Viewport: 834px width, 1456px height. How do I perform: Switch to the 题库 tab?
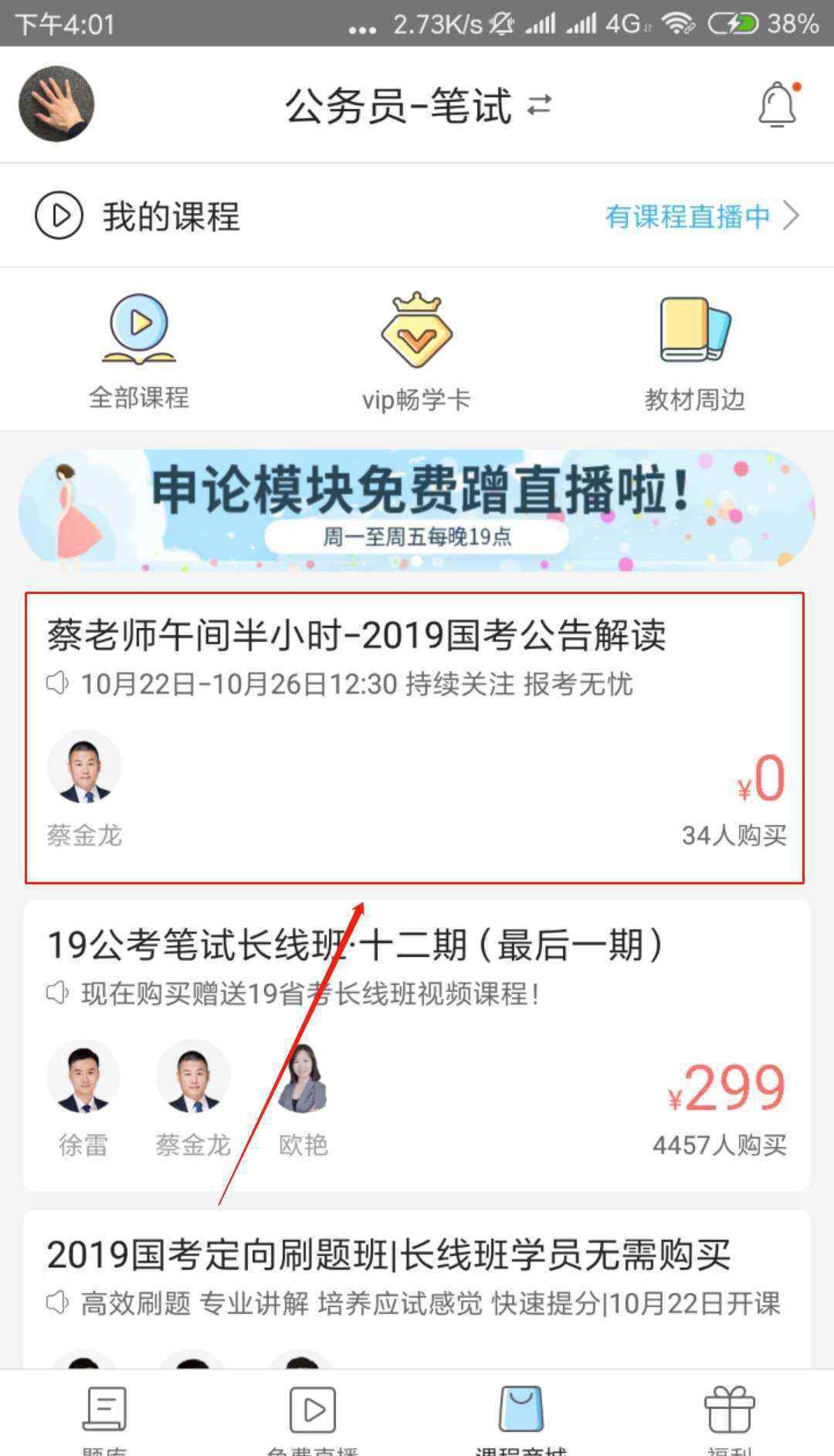104,1417
